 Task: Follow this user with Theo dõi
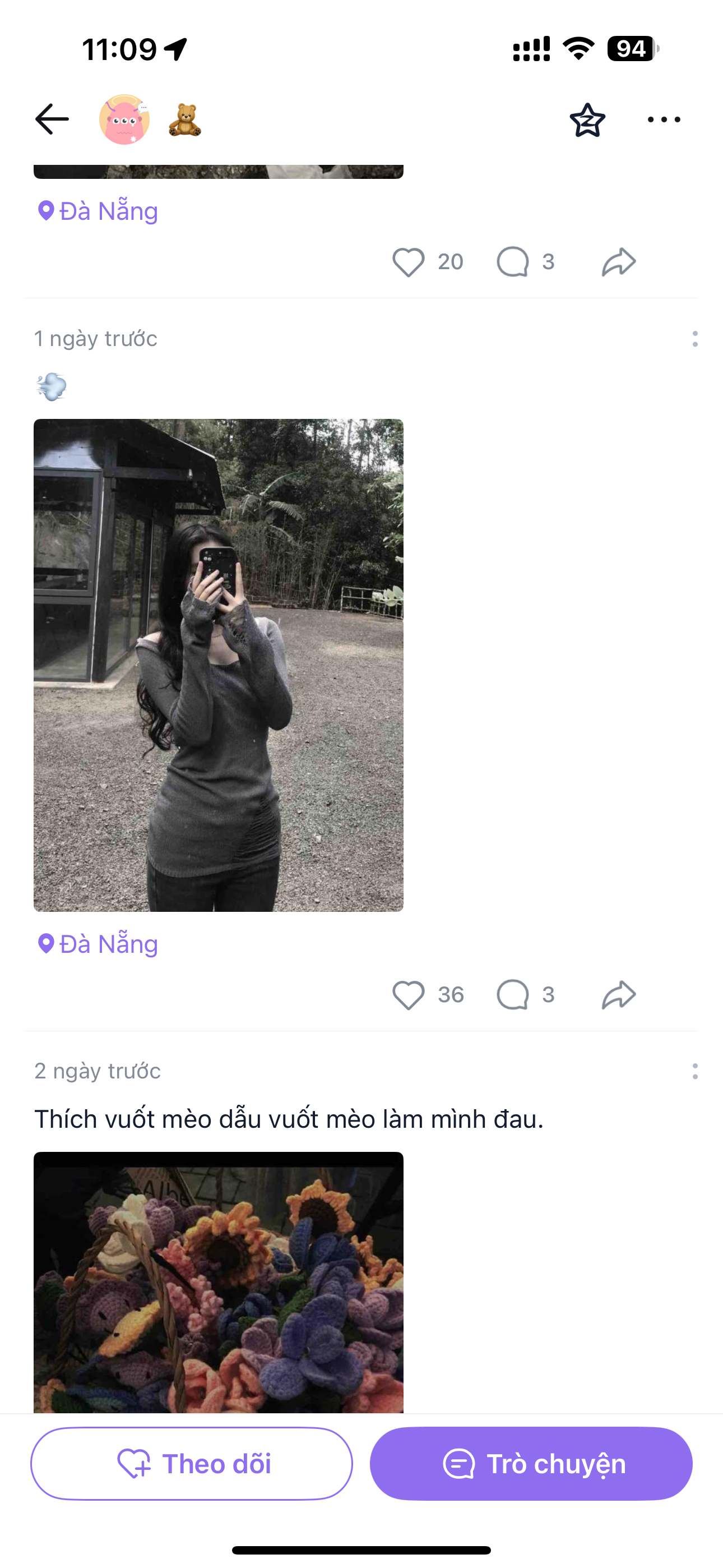192,1463
